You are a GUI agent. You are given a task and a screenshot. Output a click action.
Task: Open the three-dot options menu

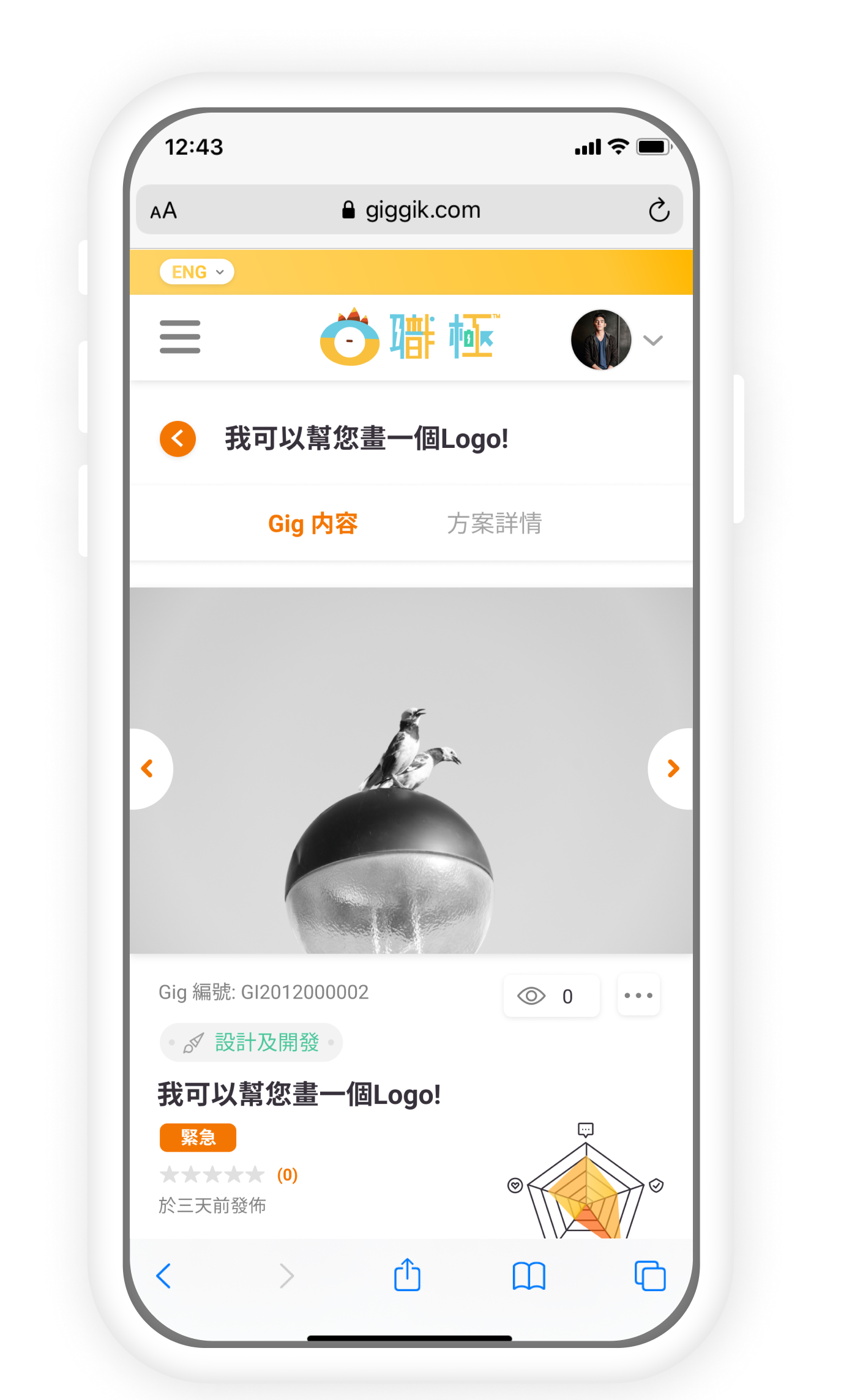638,996
